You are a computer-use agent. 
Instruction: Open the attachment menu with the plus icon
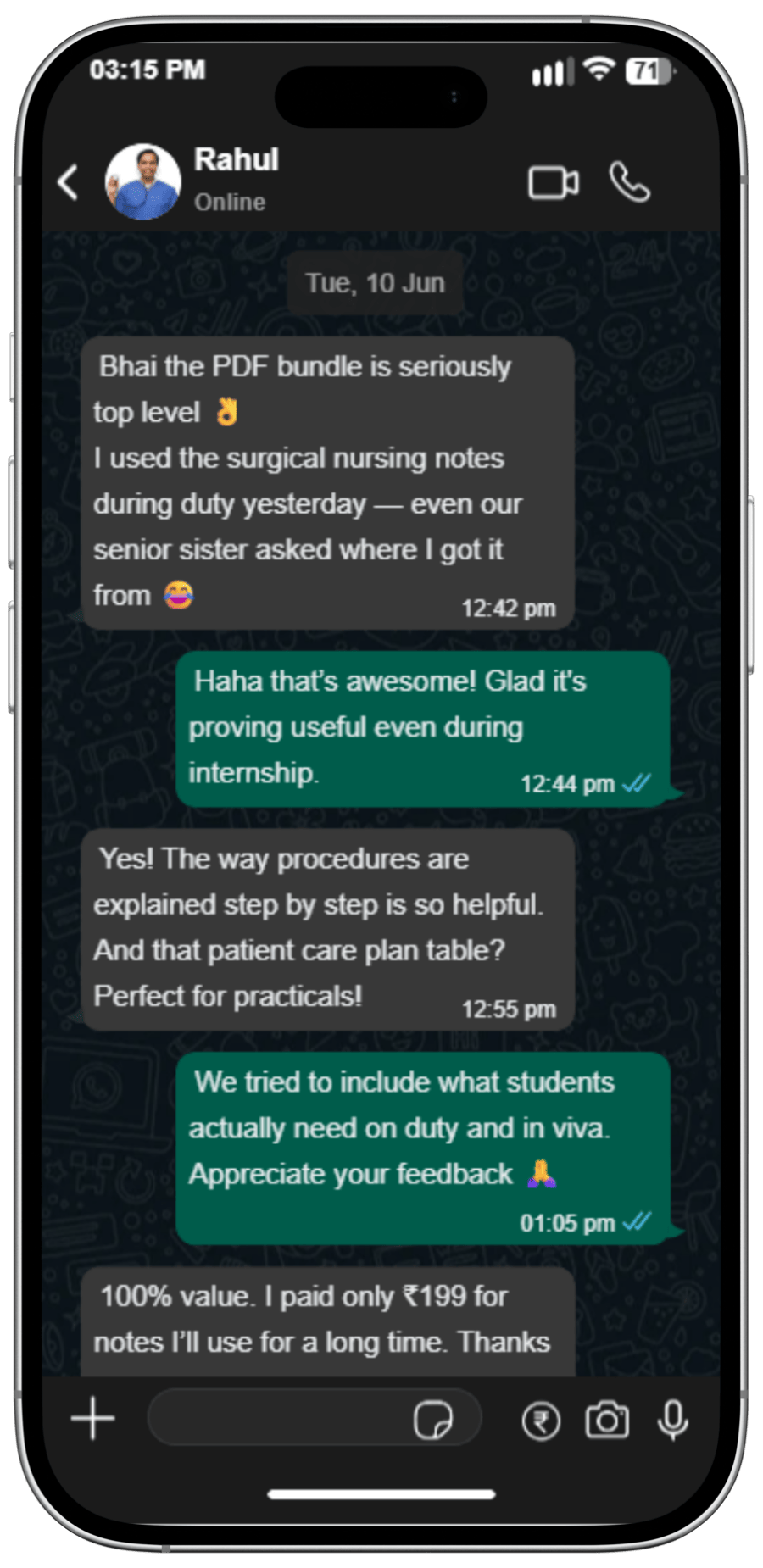pos(93,1417)
